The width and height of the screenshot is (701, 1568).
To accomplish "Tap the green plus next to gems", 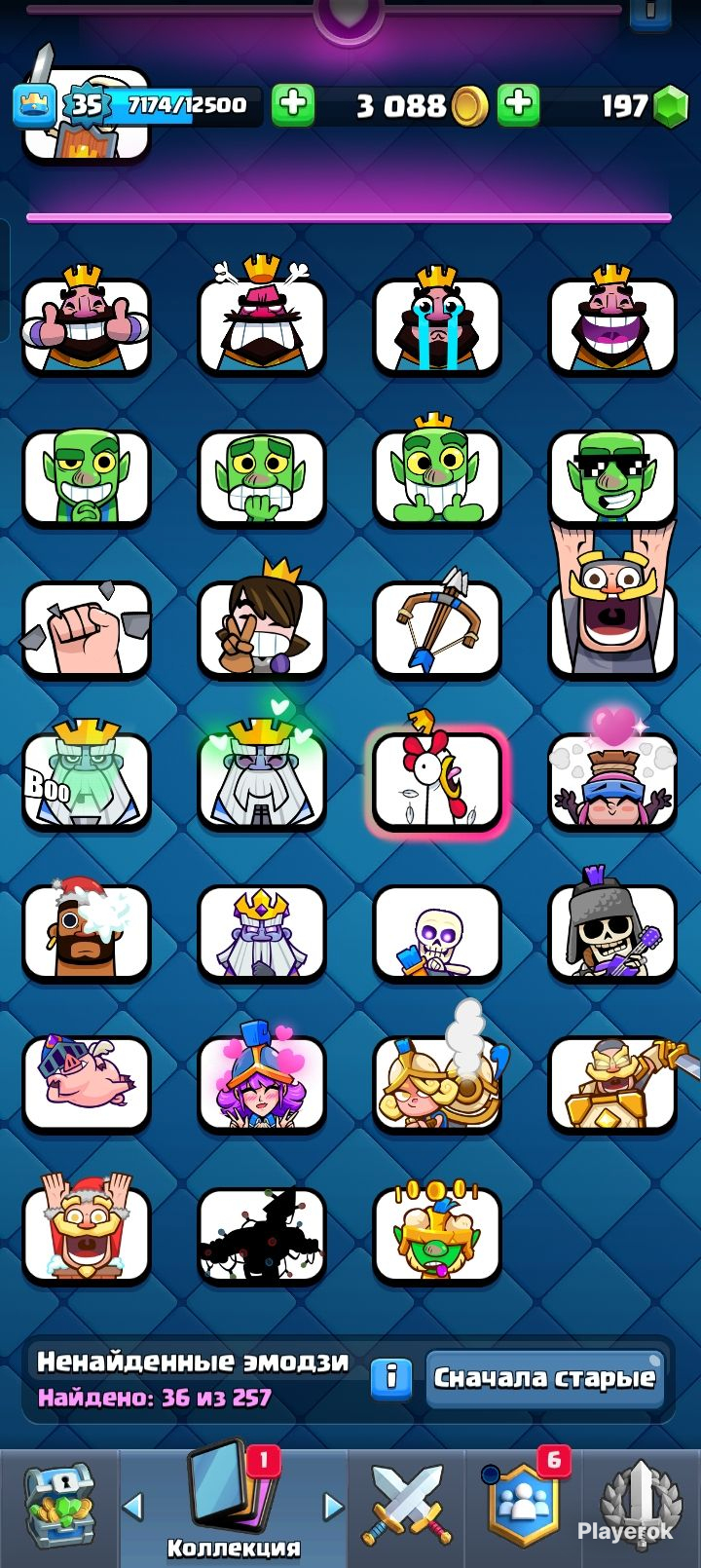I will pos(518,104).
